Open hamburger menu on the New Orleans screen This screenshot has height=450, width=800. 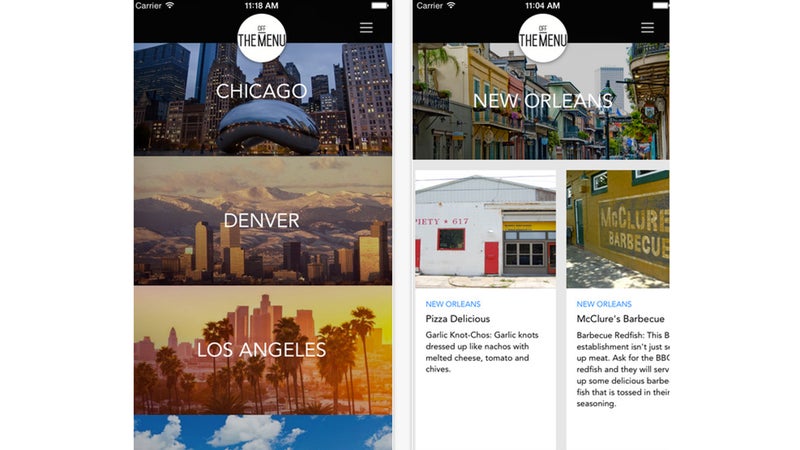(x=647, y=28)
